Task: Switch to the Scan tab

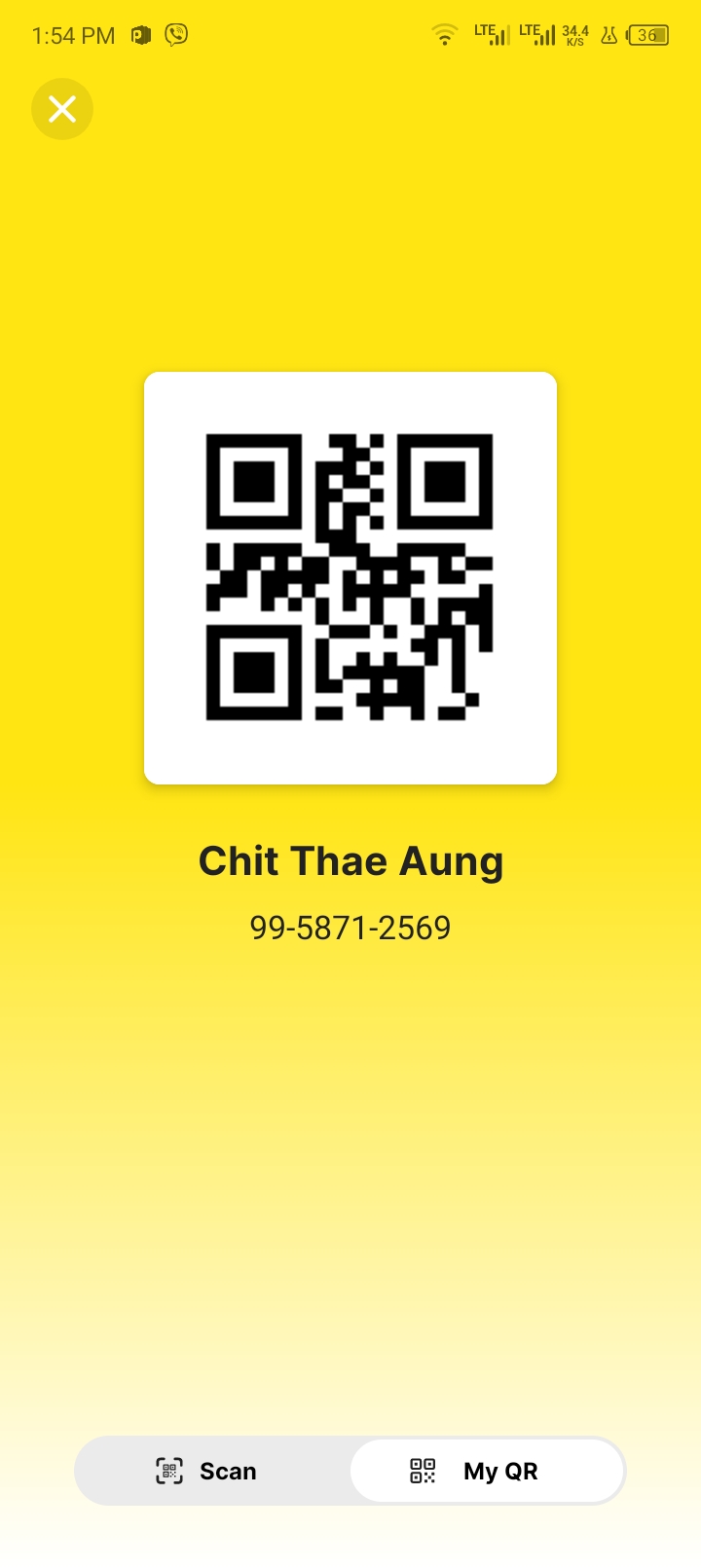Action: tap(207, 1471)
